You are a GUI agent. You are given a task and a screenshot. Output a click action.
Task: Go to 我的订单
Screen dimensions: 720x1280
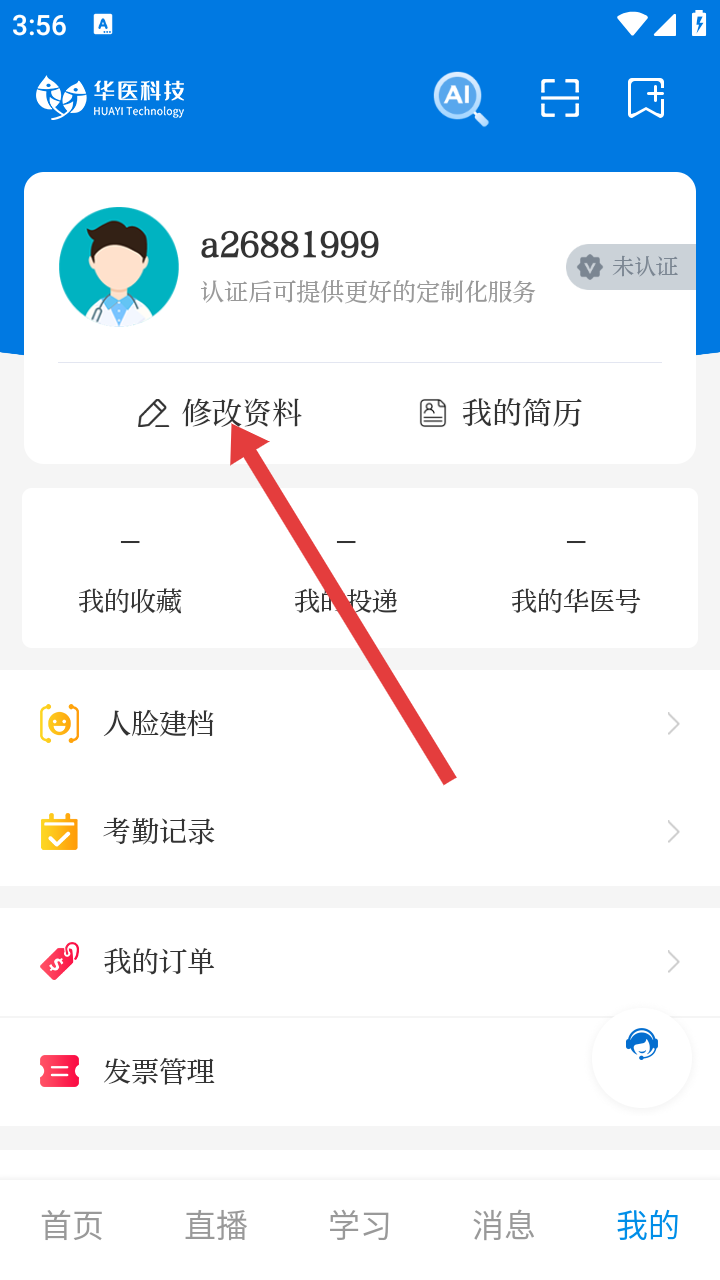click(x=360, y=962)
